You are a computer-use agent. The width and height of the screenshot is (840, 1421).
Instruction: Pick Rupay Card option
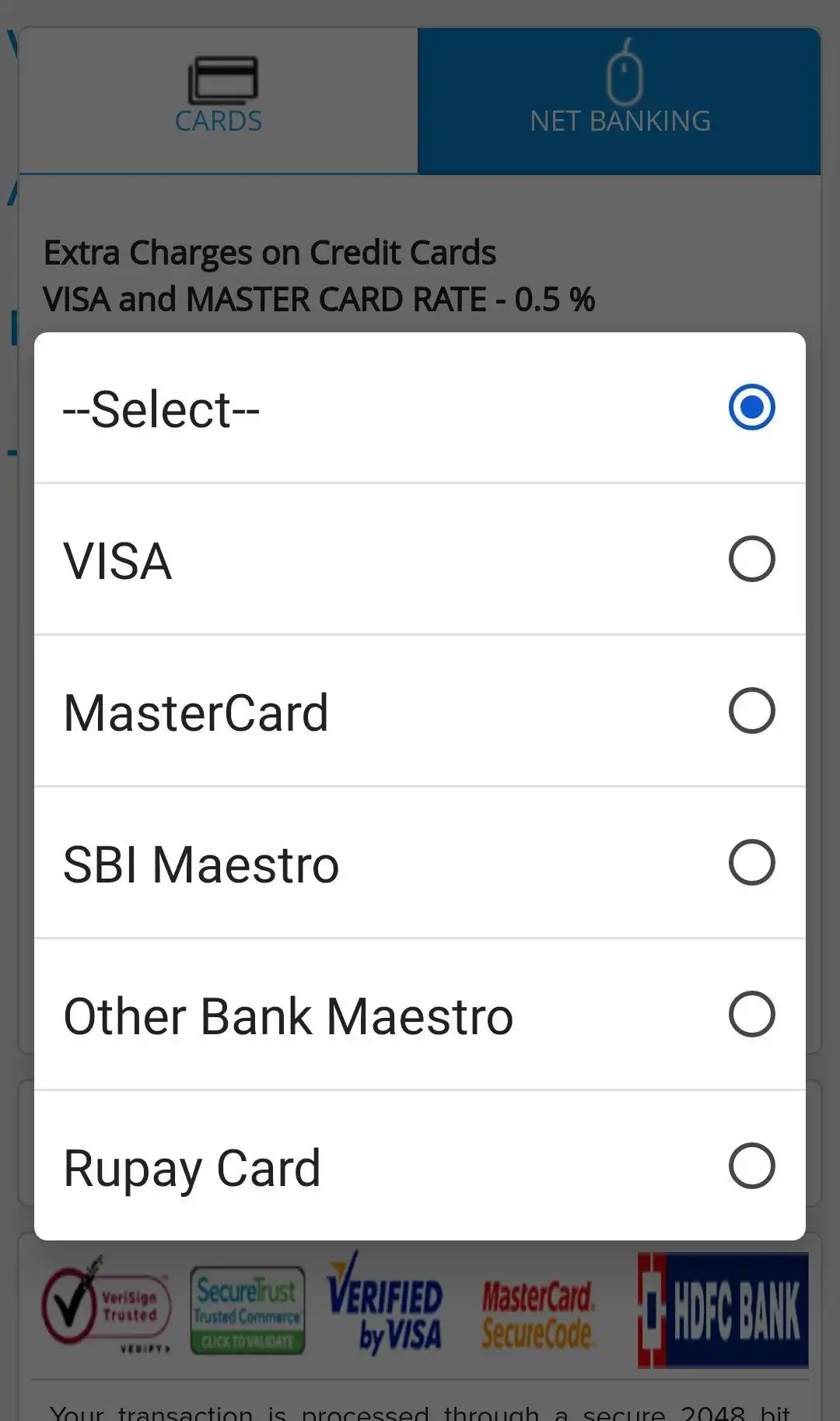coord(420,1167)
